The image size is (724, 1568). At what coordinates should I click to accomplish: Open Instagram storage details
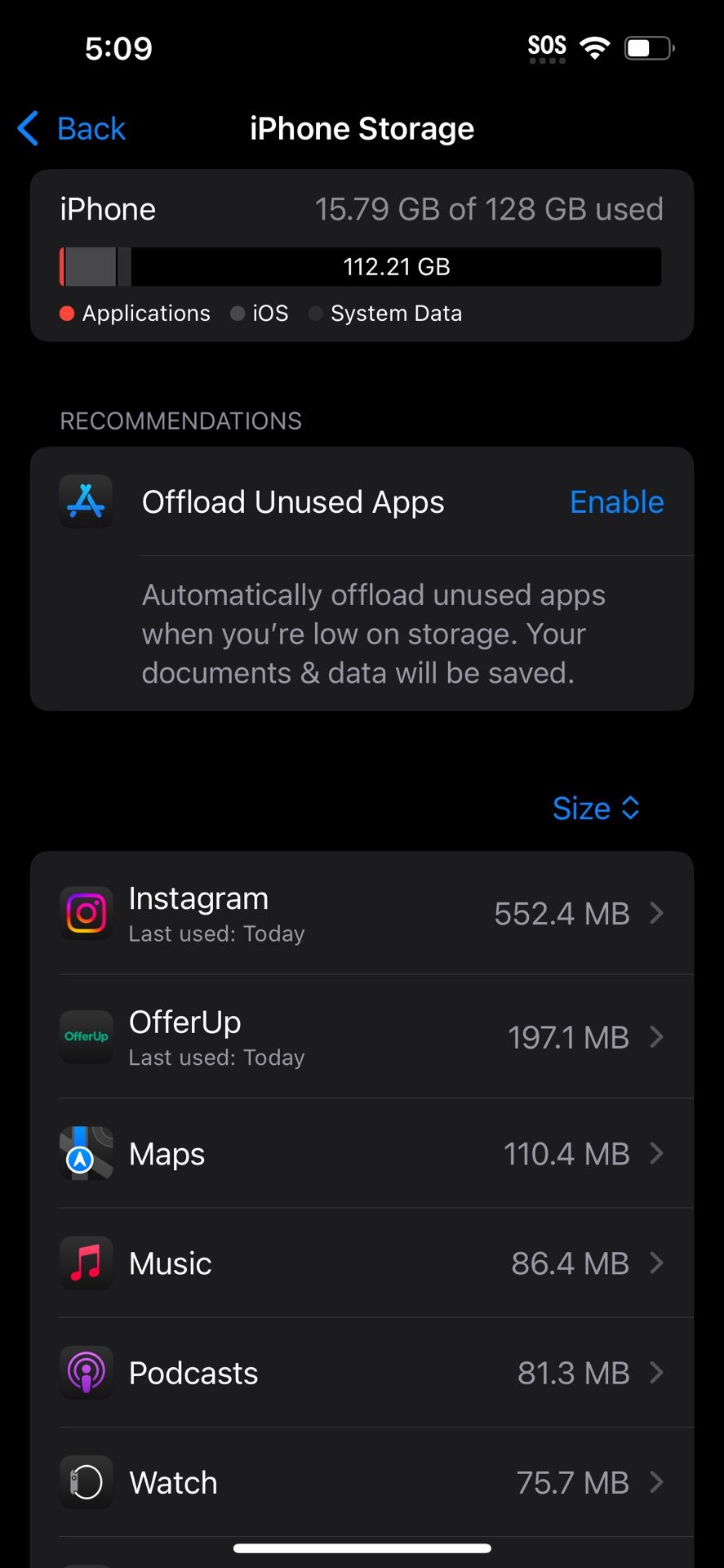[362, 913]
